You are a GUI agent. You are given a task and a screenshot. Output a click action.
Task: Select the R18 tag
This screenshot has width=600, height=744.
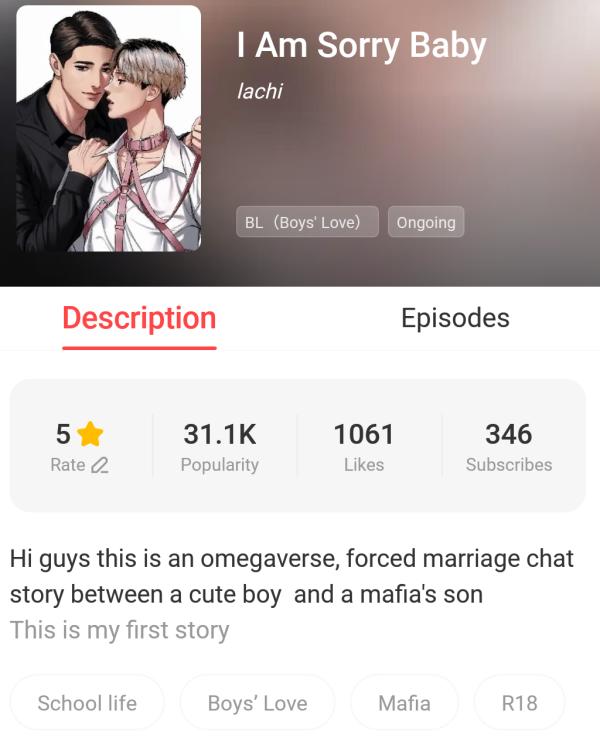coord(519,703)
